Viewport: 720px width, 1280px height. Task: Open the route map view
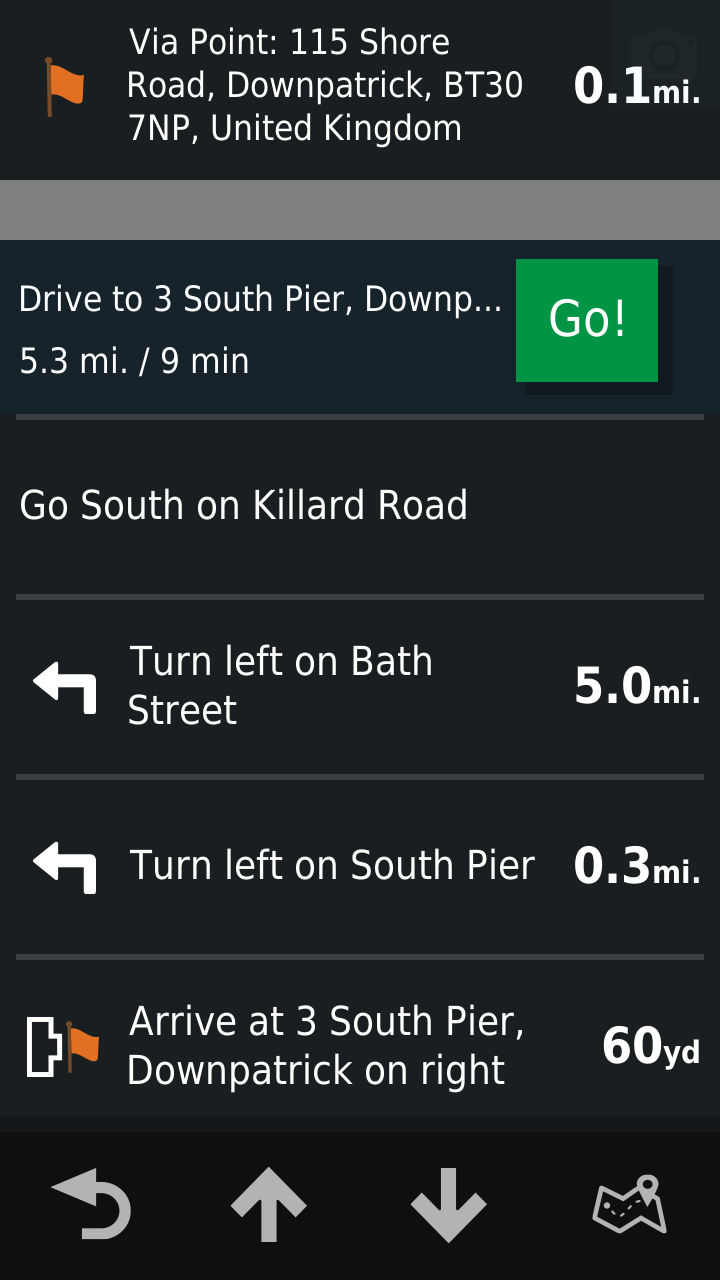(x=630, y=1205)
